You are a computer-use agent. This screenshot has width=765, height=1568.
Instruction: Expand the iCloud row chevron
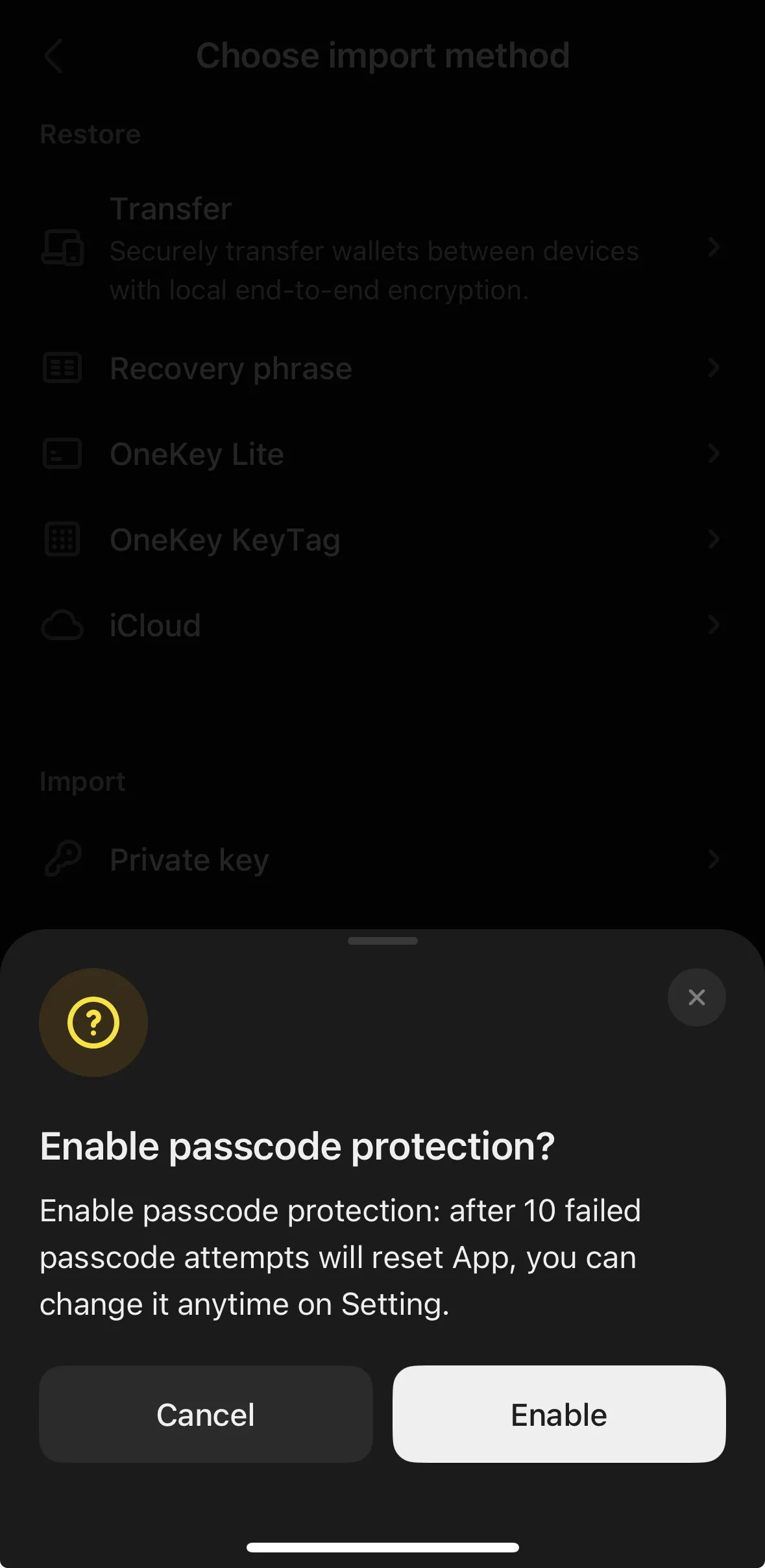714,625
